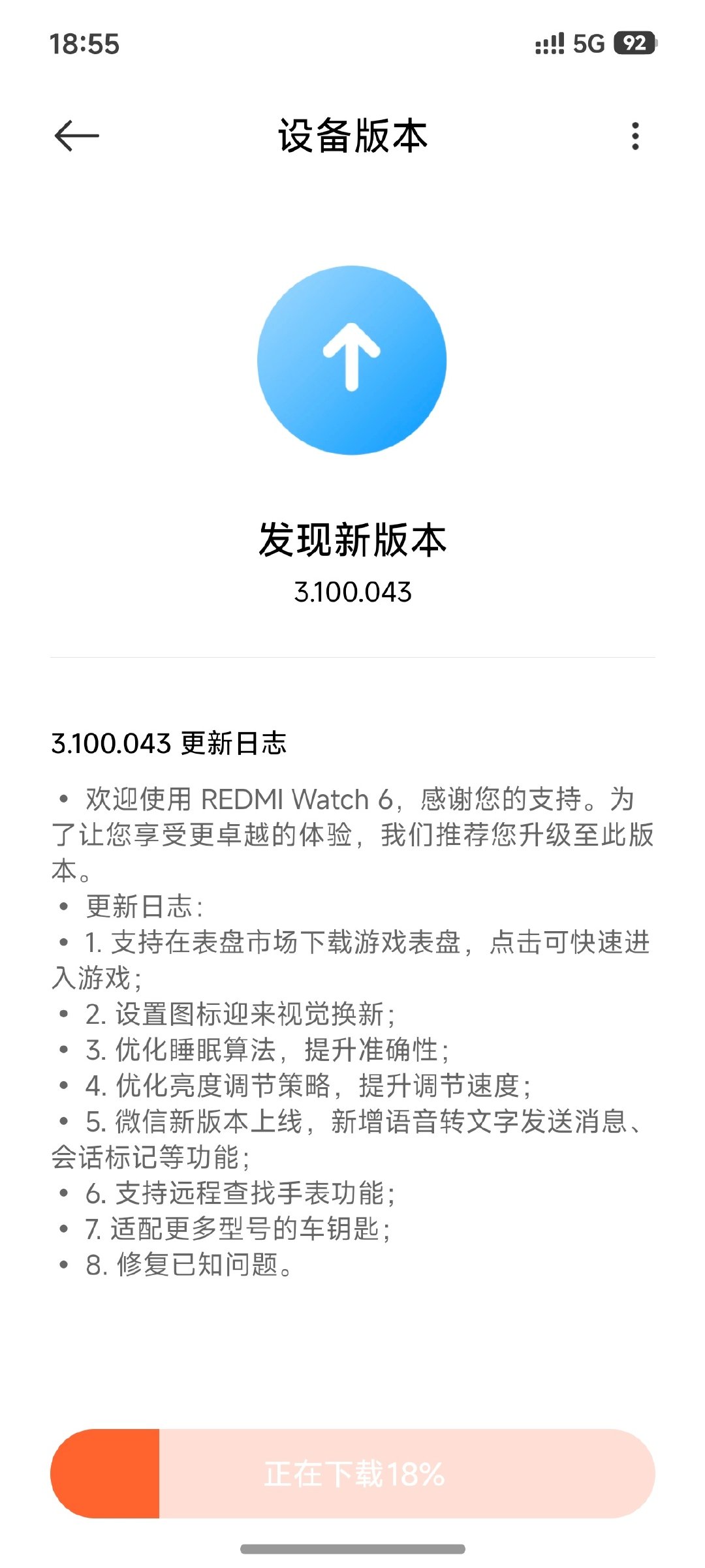Screen dimensions: 705x1568
Task: Go back using the top-left arrow
Action: (x=76, y=136)
